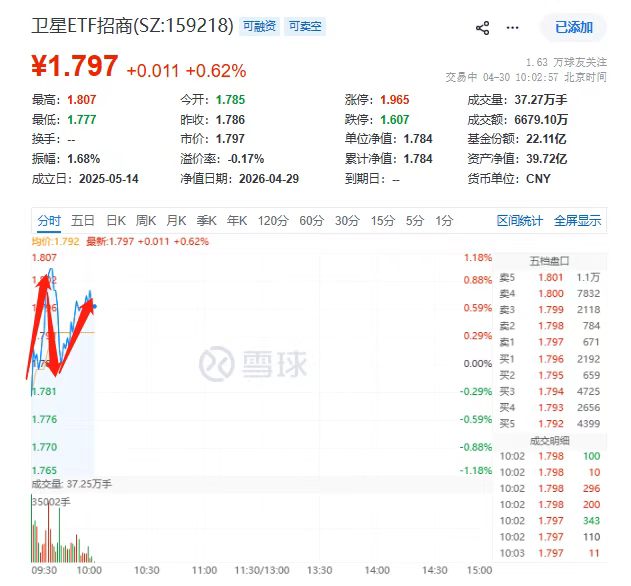This screenshot has width=631, height=586.
Task: Switch to the 分时 chart tab
Action: click(49, 221)
